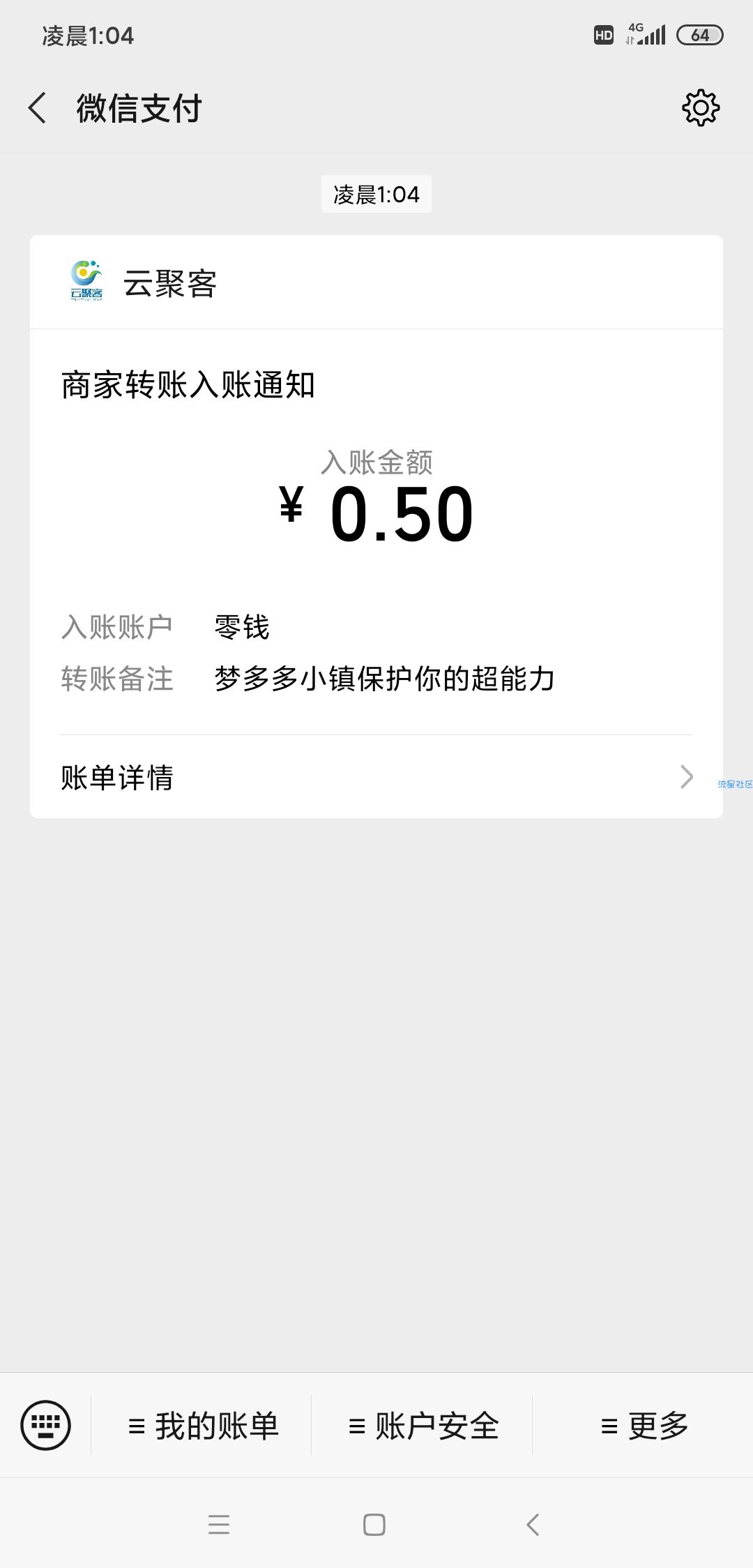Open 账单详情 row
753x1568 pixels.
click(x=376, y=777)
